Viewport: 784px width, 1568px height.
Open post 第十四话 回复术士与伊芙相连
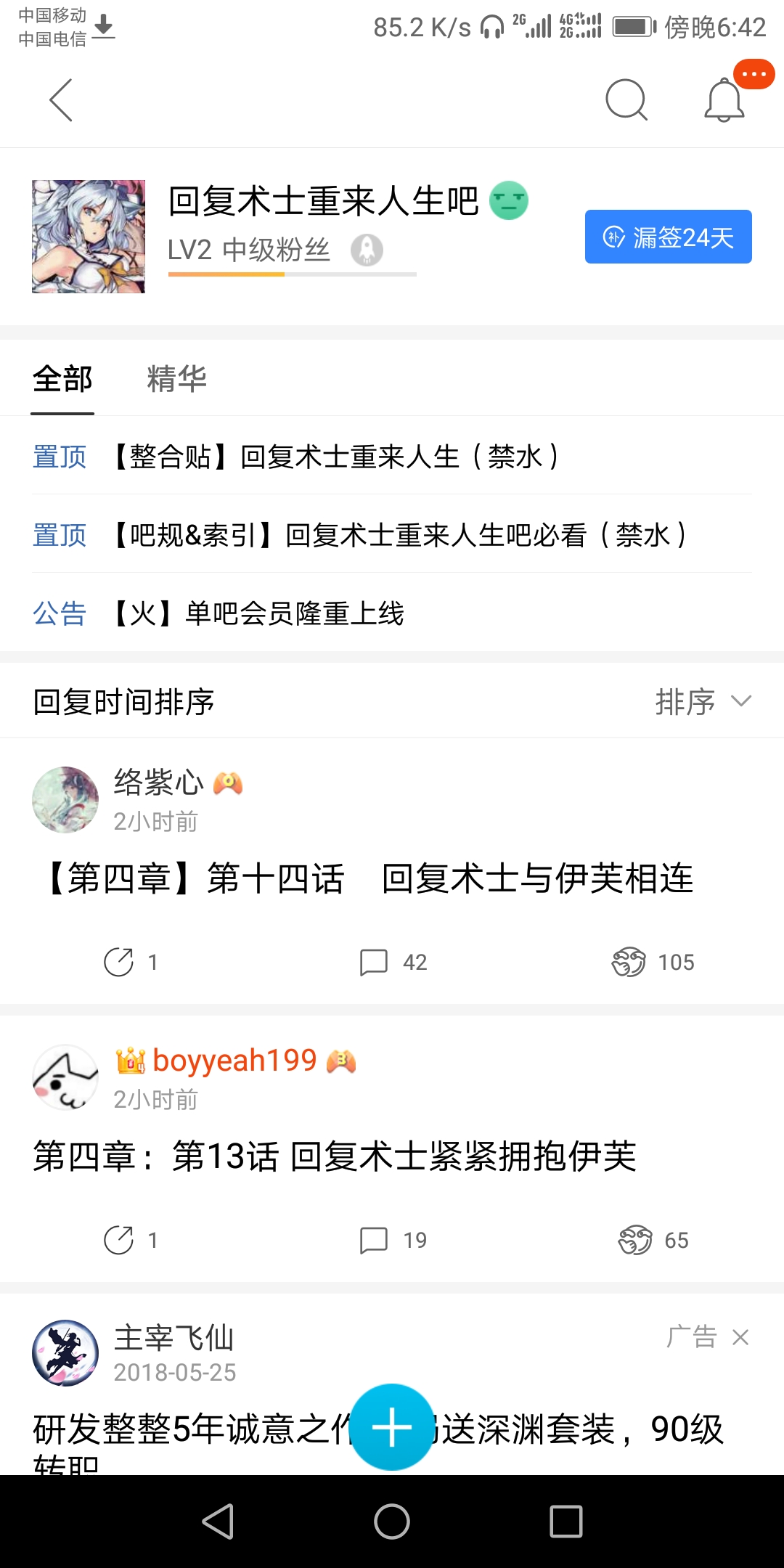(x=369, y=878)
